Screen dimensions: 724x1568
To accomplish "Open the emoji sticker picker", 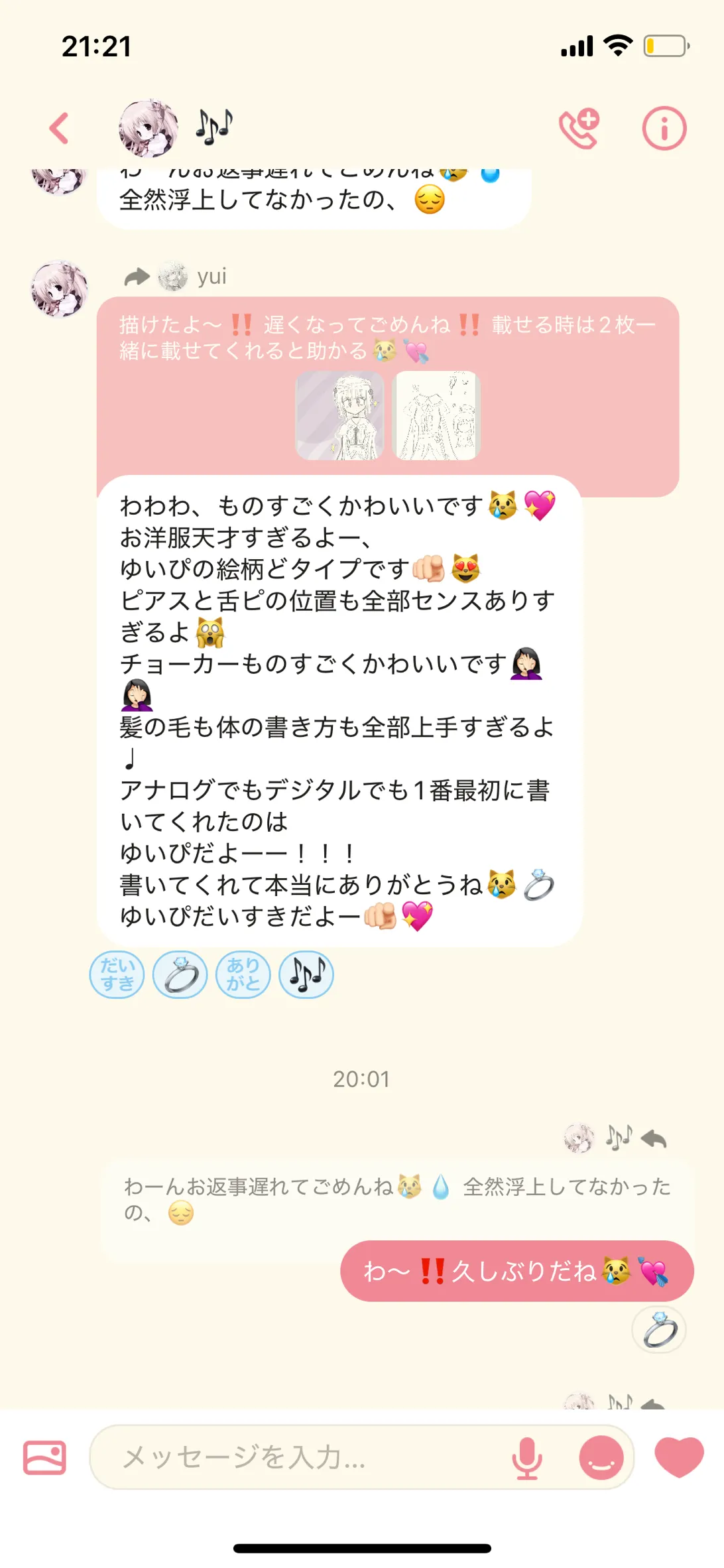I will click(x=601, y=1457).
